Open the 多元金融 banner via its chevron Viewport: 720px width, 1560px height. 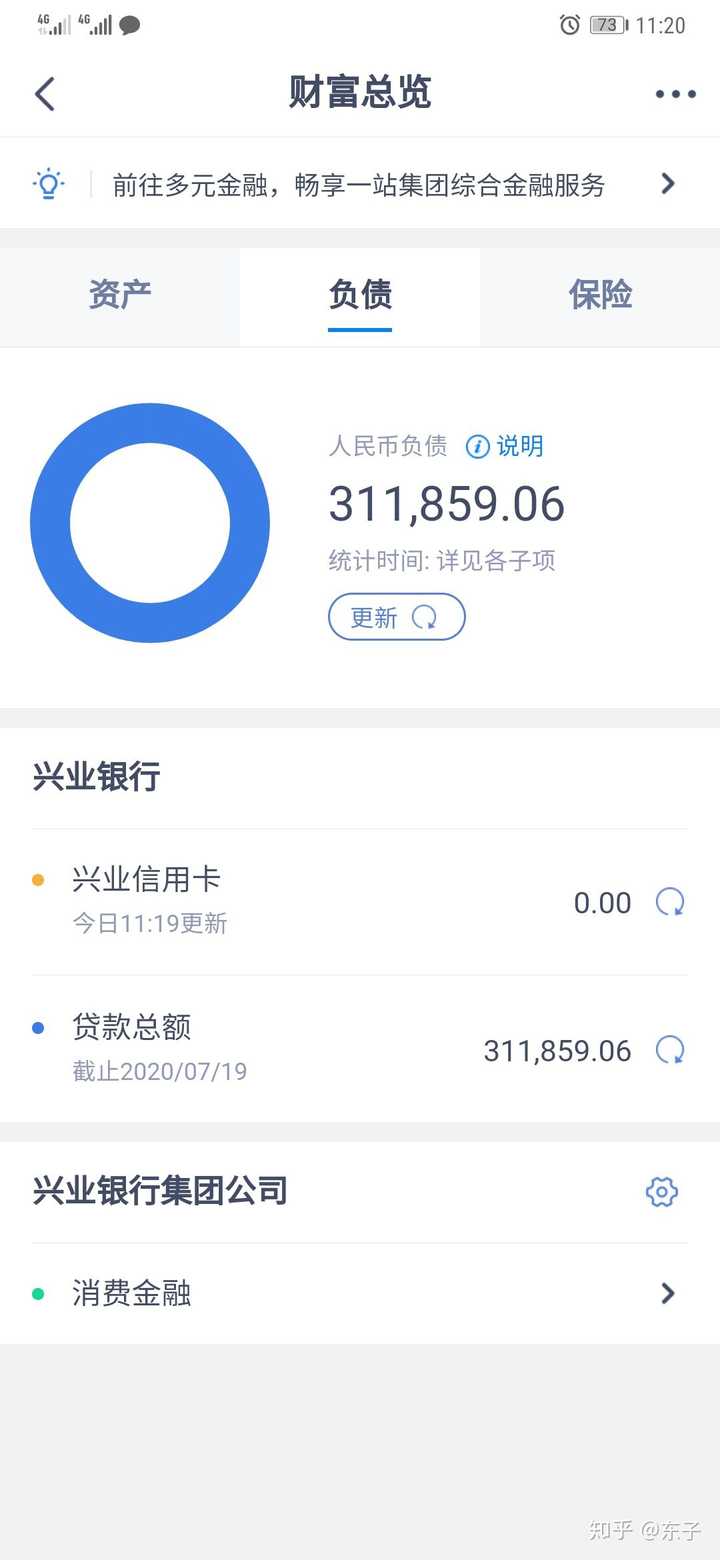click(x=667, y=183)
